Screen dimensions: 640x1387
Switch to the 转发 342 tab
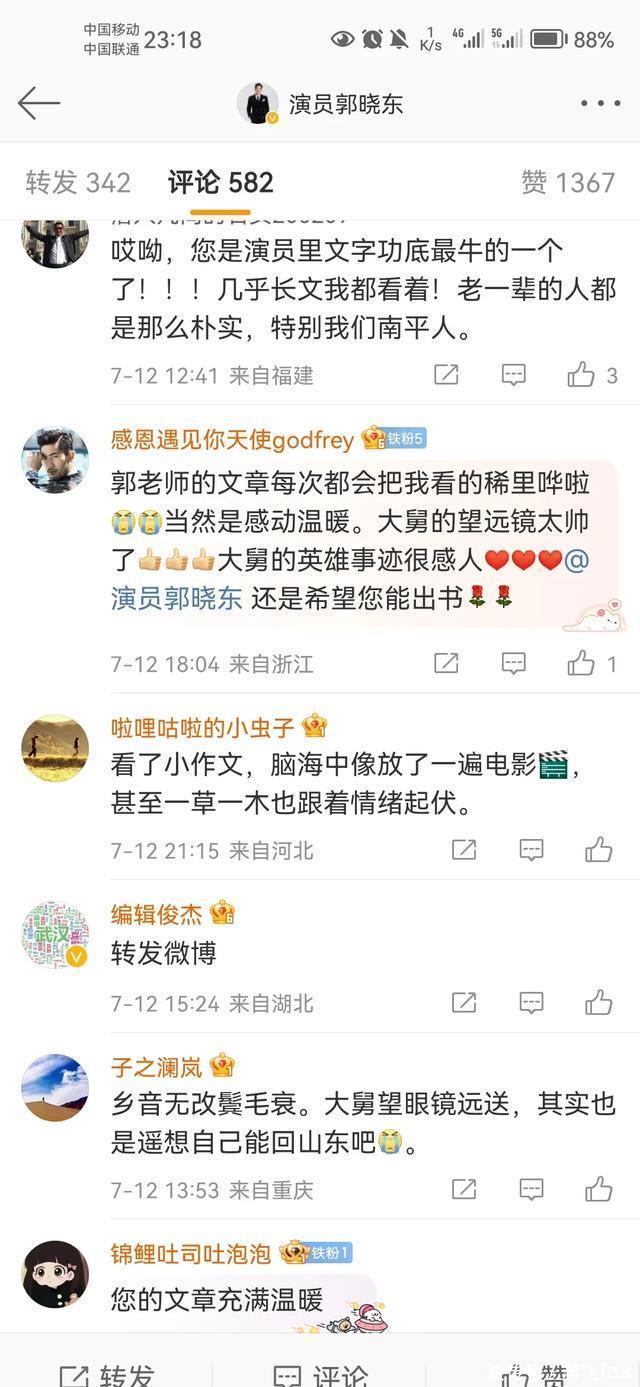(78, 182)
